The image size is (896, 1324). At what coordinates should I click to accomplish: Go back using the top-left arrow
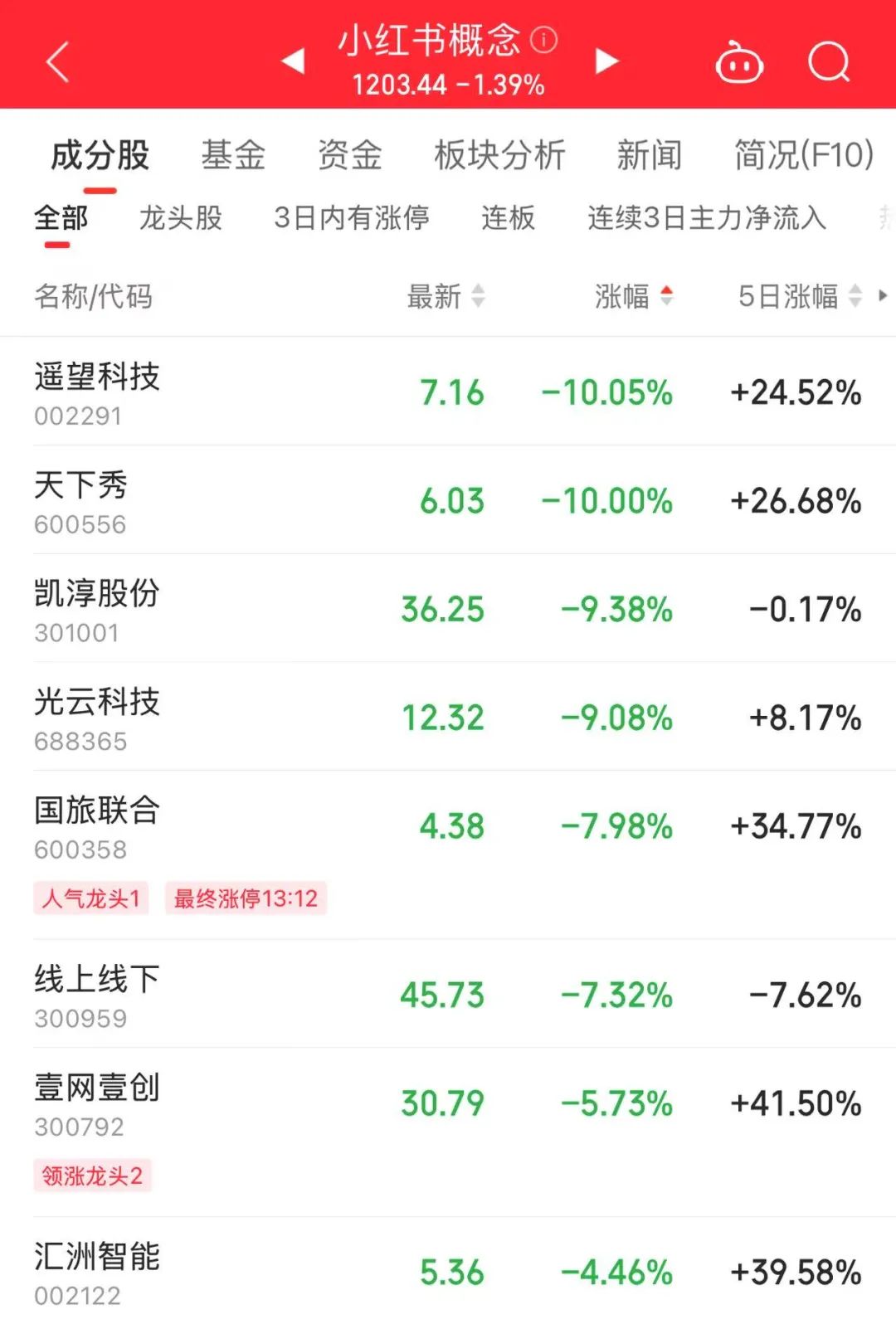click(x=57, y=62)
